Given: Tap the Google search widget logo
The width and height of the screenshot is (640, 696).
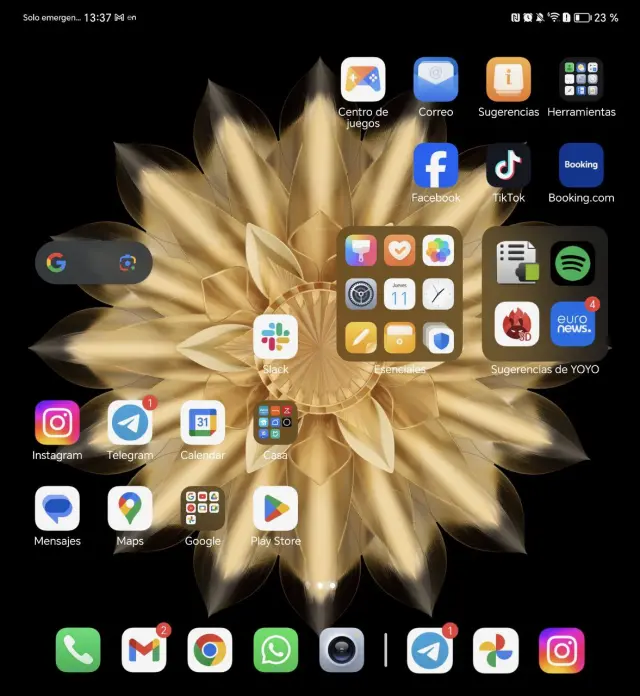Looking at the screenshot, I should (x=56, y=263).
